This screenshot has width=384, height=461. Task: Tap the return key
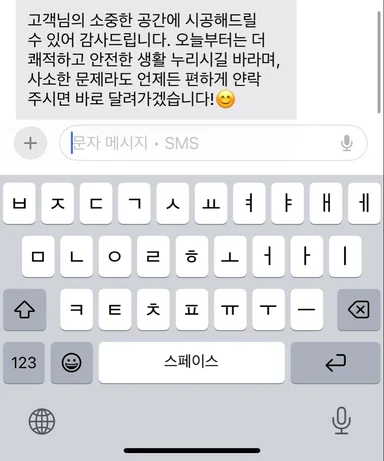click(335, 363)
